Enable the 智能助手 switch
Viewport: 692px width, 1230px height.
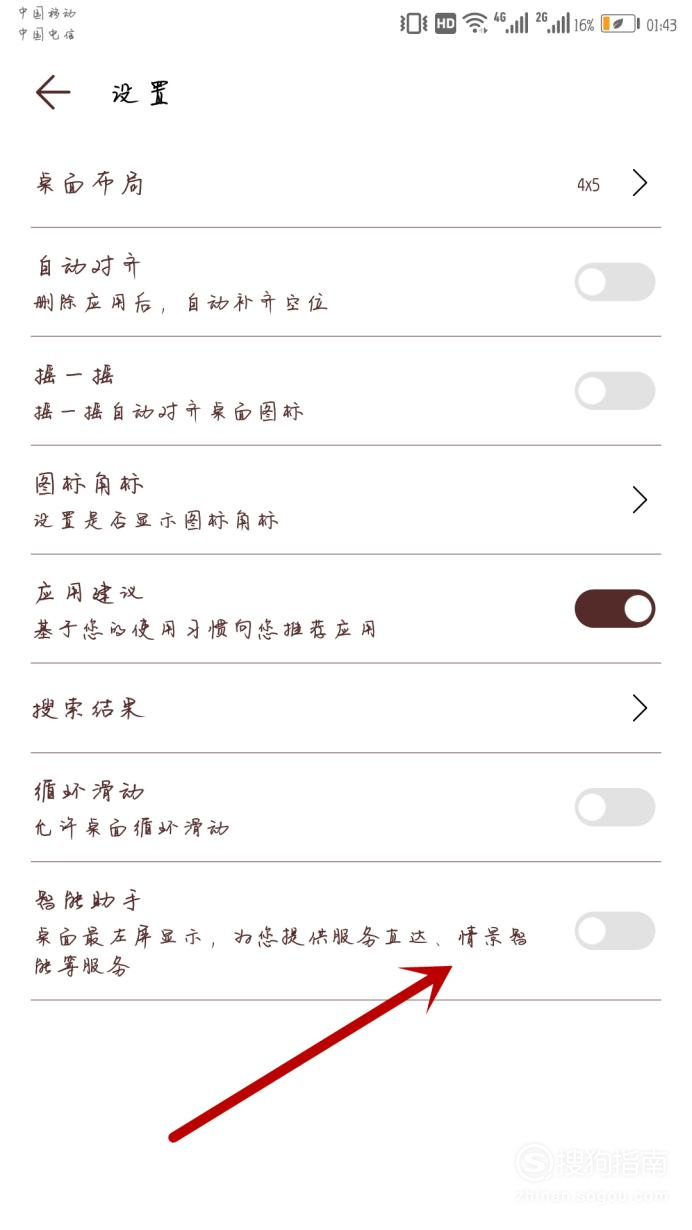[x=614, y=931]
